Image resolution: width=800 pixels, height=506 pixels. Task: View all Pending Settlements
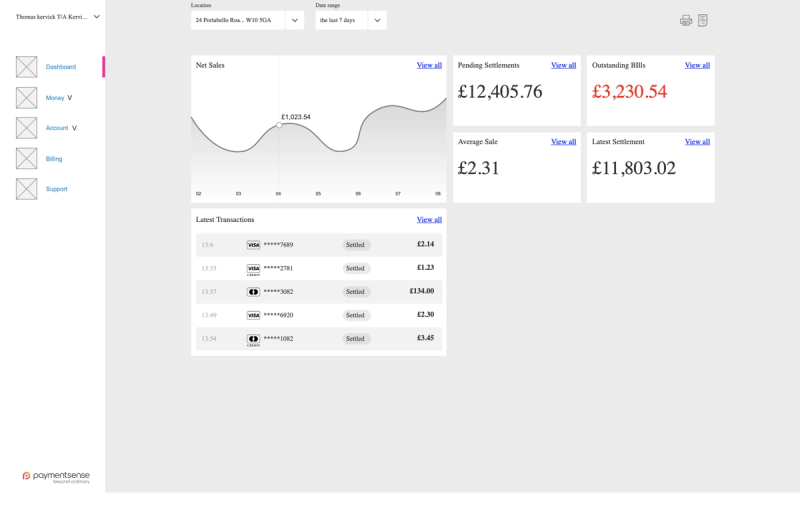563,65
